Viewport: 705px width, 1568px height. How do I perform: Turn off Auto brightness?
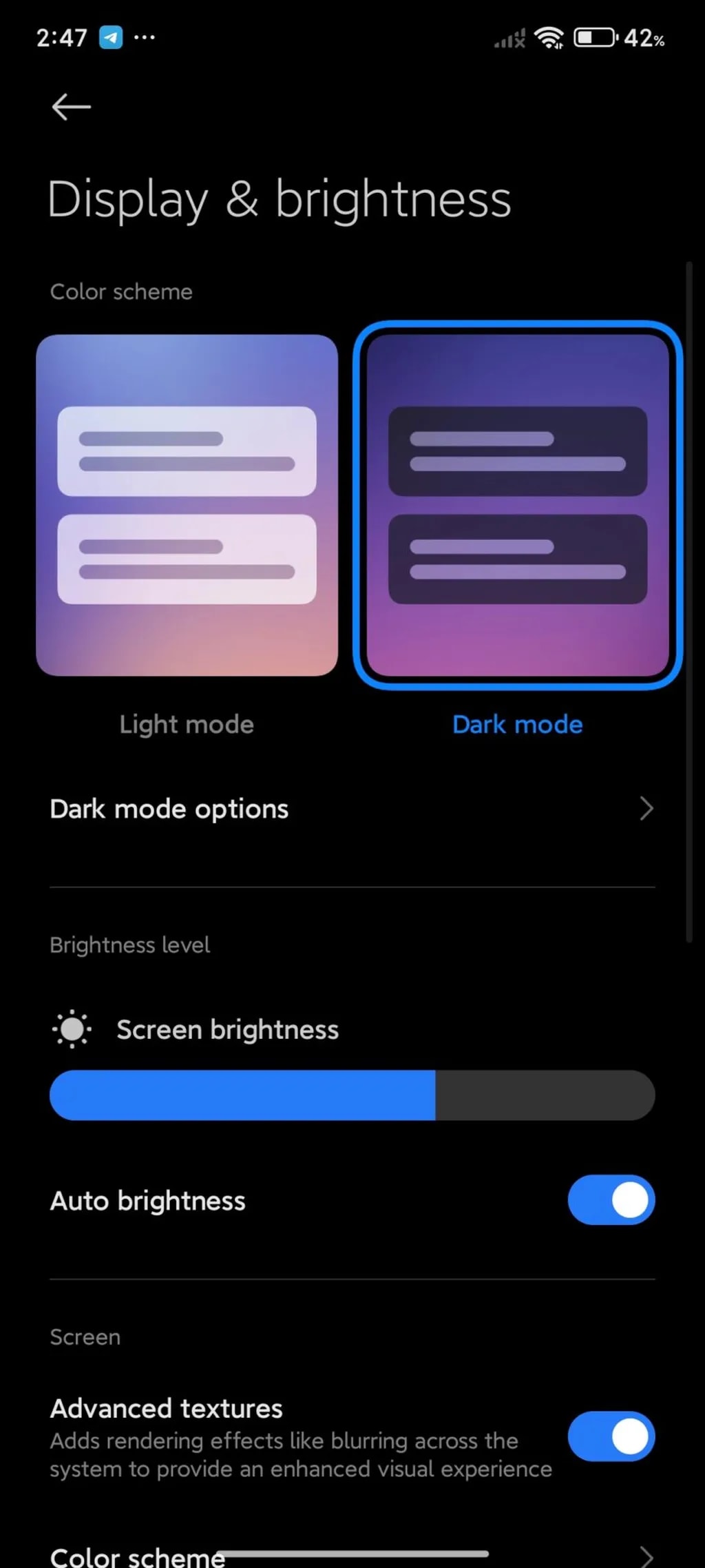611,1200
